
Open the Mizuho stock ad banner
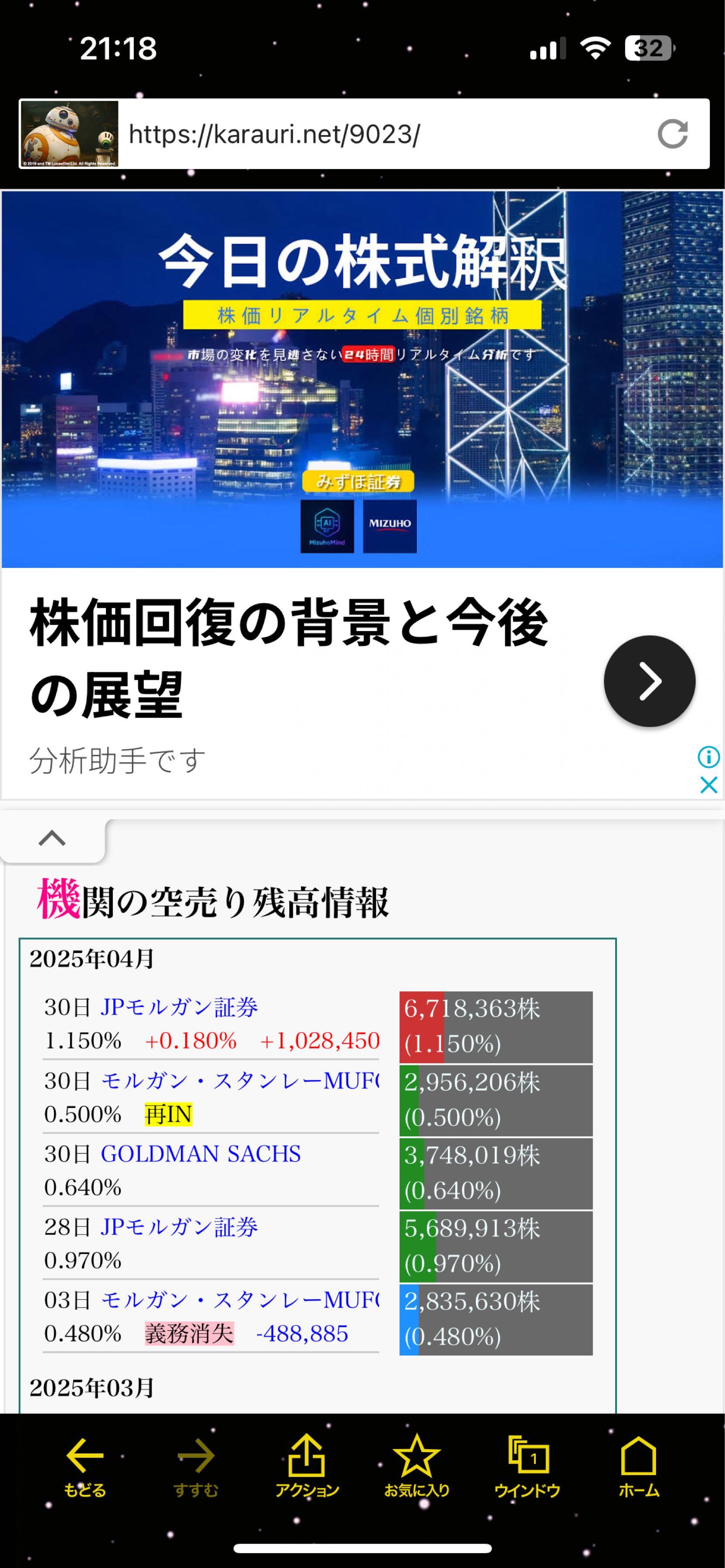pos(362,378)
